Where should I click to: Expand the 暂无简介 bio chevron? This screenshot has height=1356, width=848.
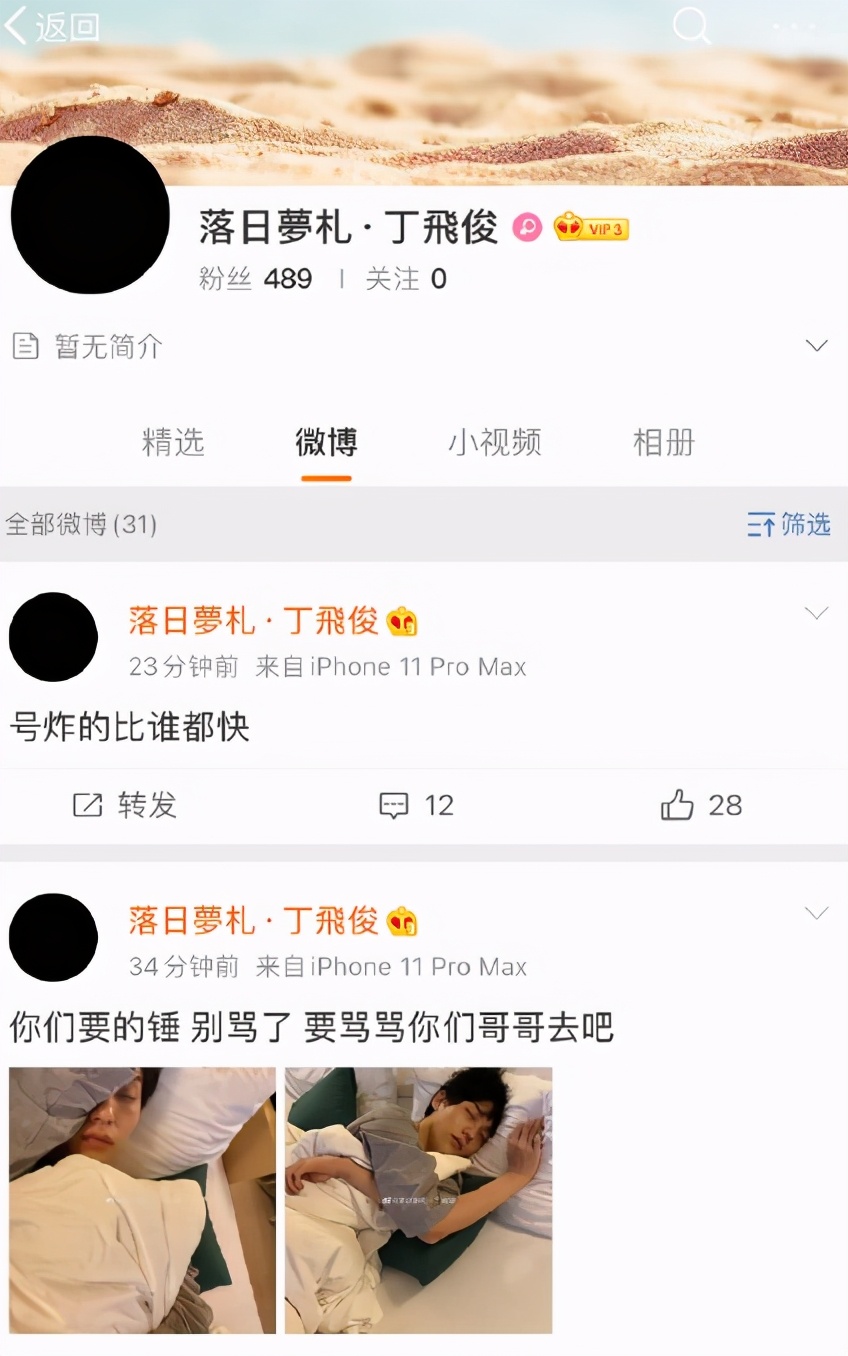coord(817,344)
